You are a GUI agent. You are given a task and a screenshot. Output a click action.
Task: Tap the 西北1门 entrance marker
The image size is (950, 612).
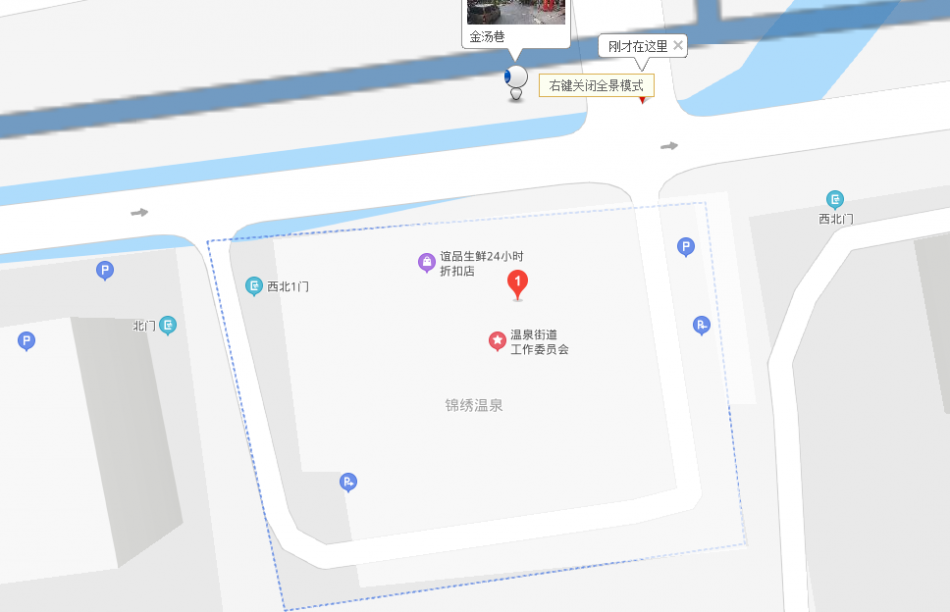click(254, 286)
